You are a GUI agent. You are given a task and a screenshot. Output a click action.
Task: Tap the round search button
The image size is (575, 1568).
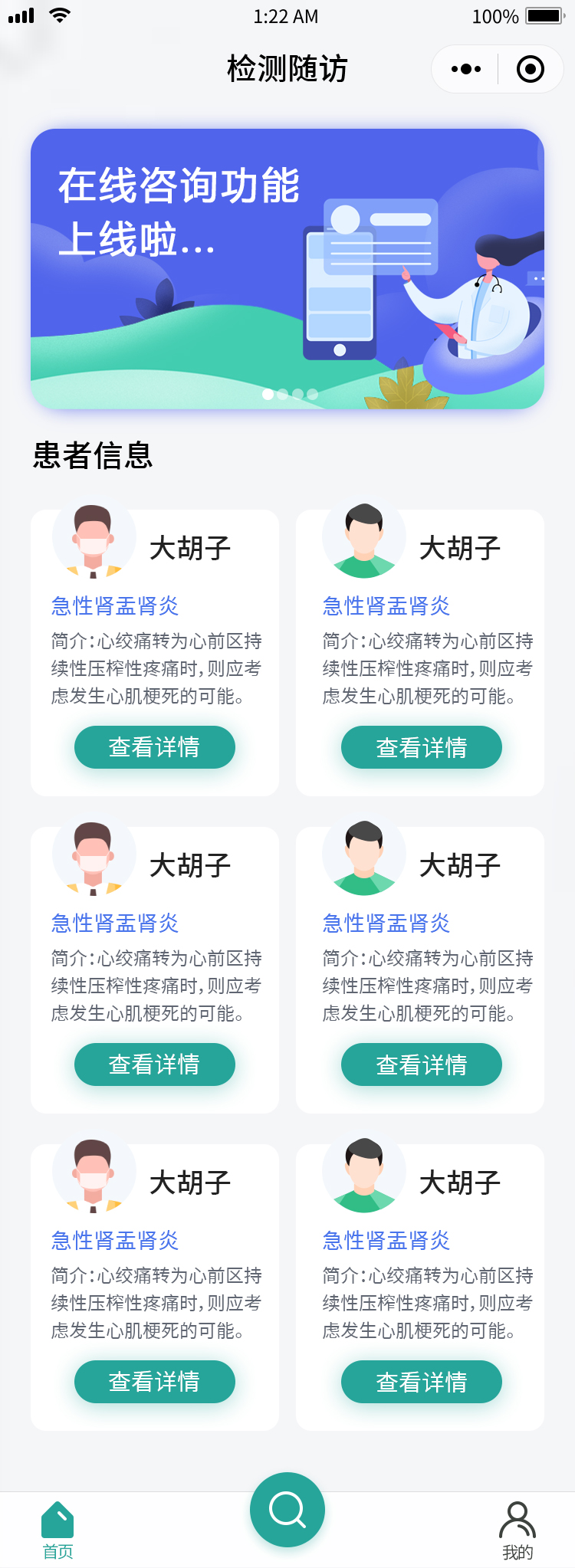287,1509
